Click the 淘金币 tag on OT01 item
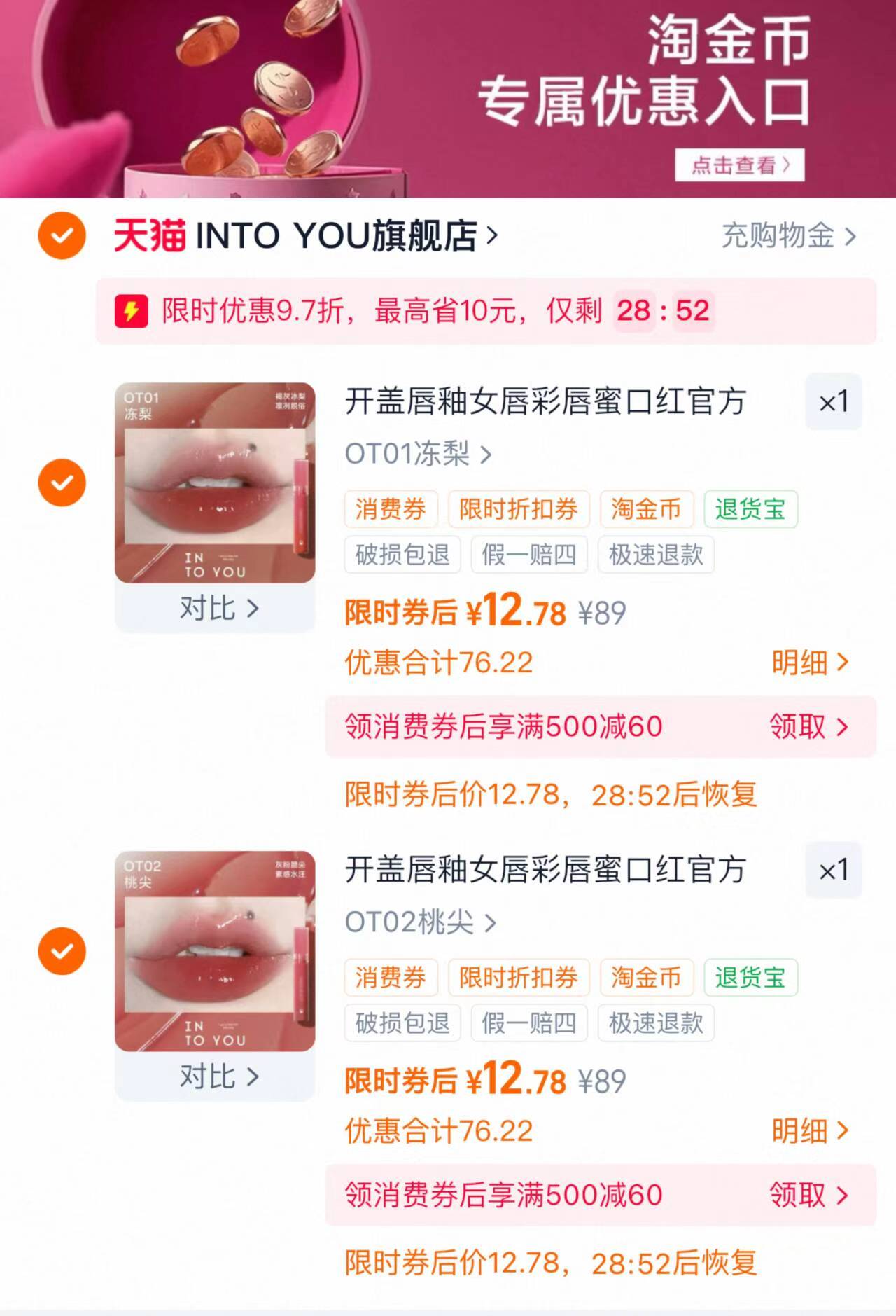896x1316 pixels. [x=645, y=509]
